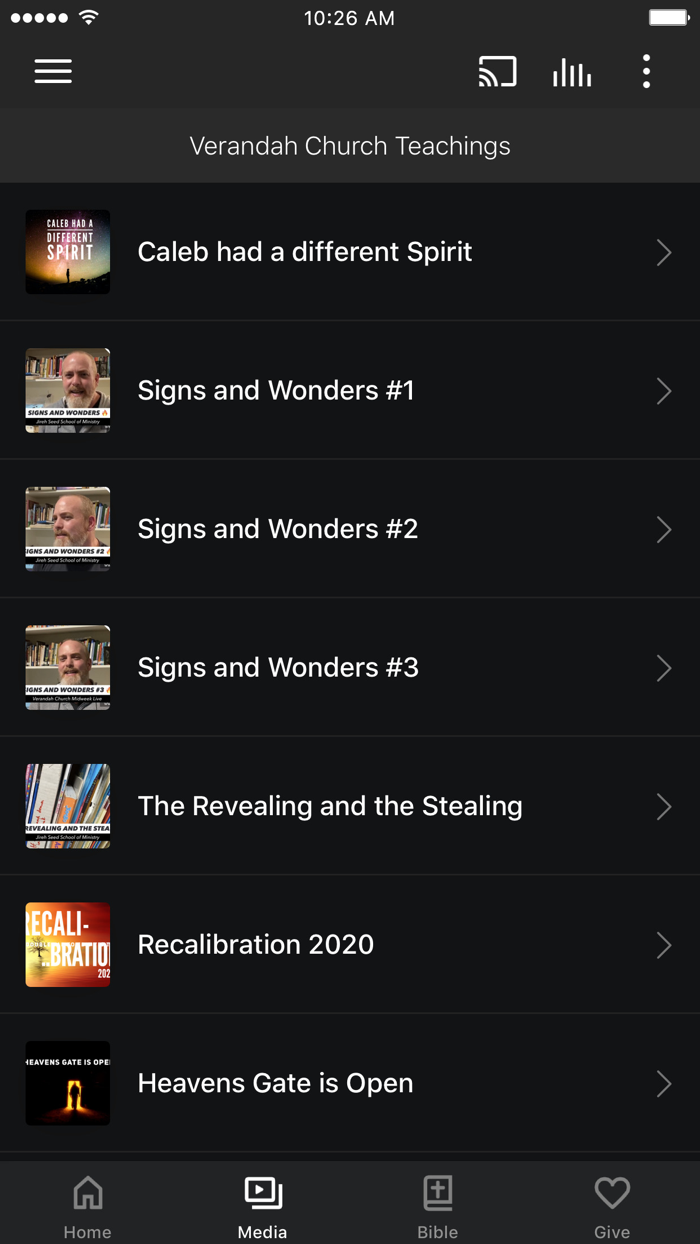This screenshot has width=700, height=1244.
Task: Open the hamburger drawer menu
Action: coord(53,72)
